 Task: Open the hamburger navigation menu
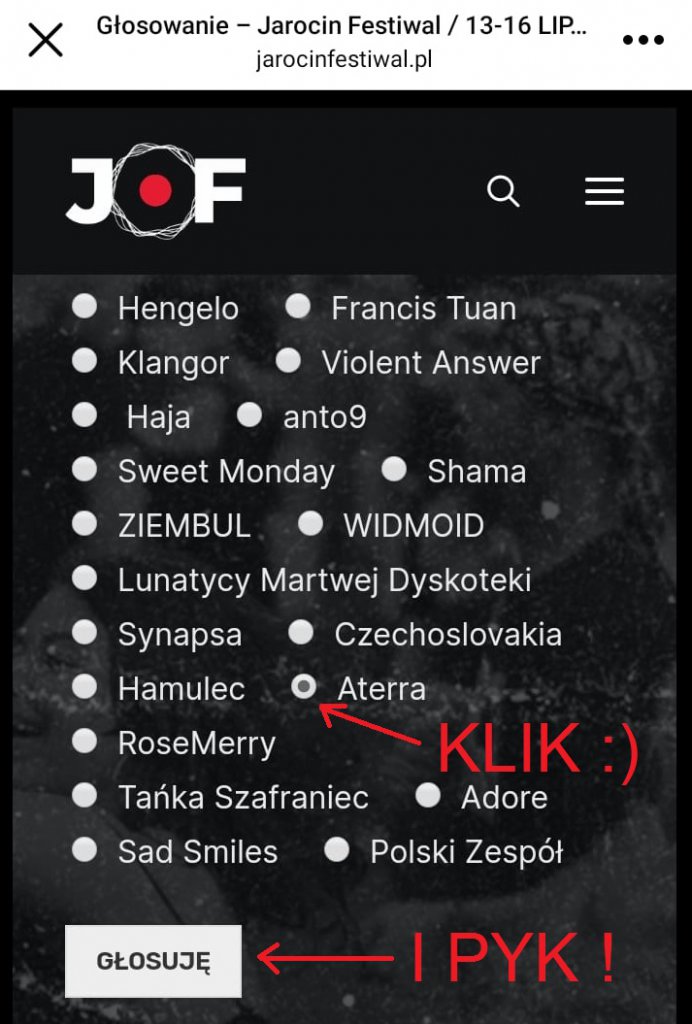604,191
